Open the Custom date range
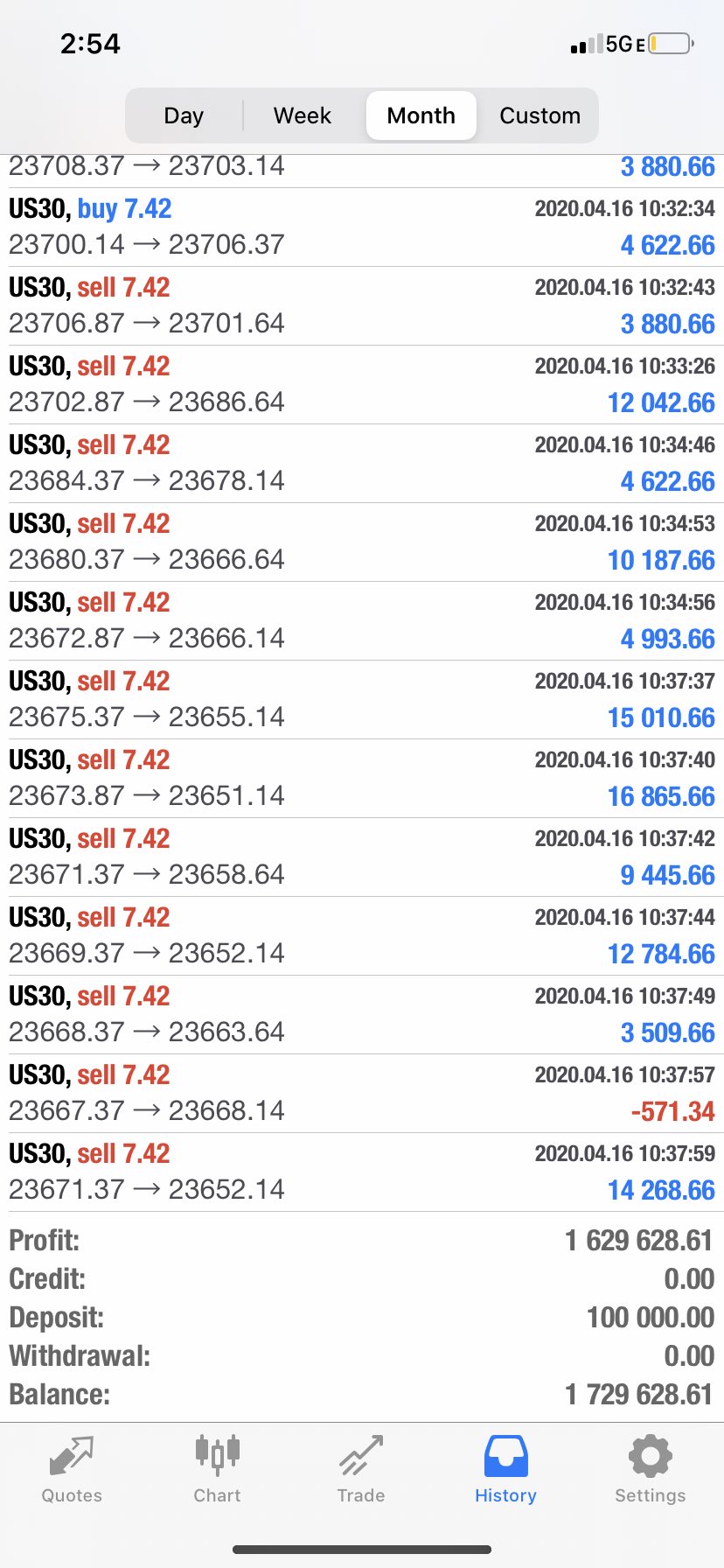Image resolution: width=724 pixels, height=1568 pixels. [540, 115]
